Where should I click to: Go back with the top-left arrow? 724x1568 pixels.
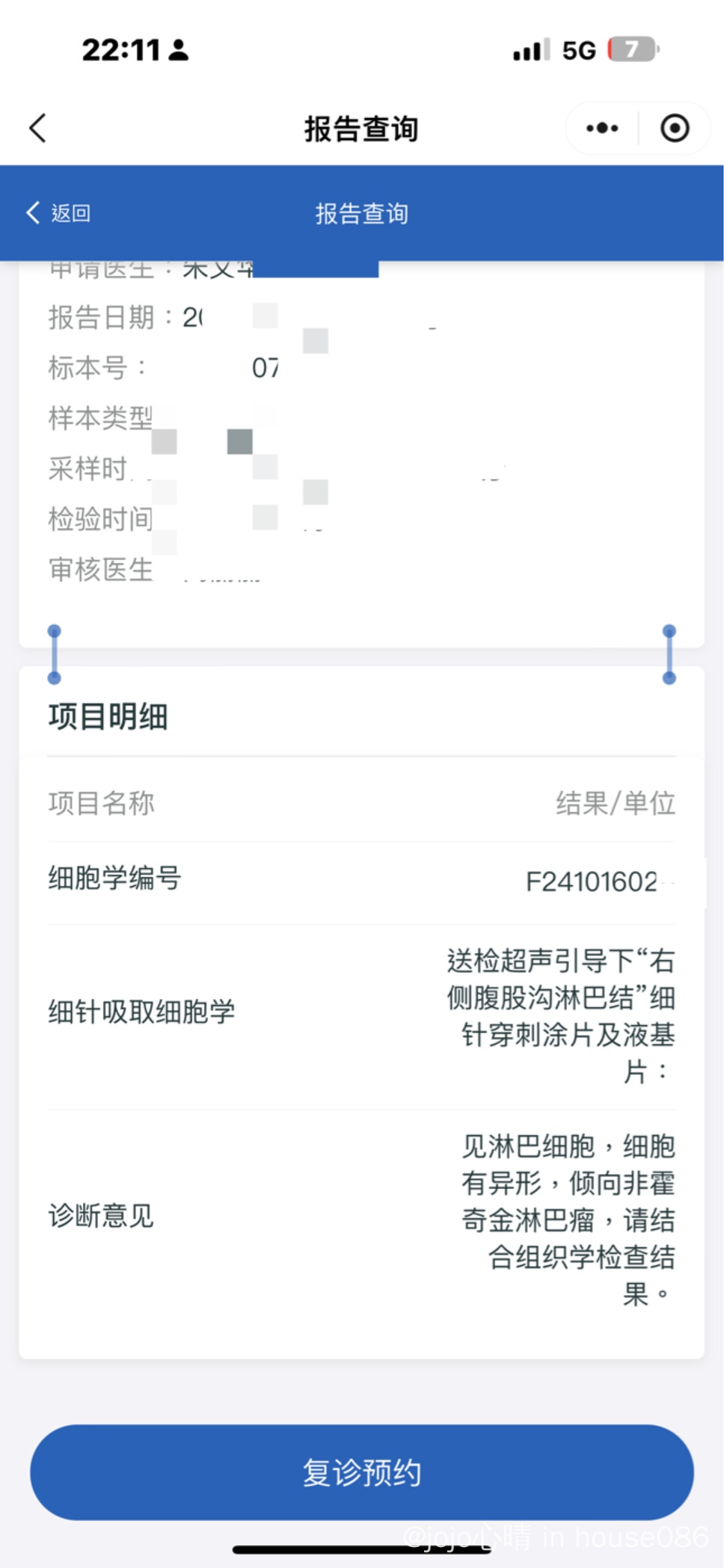[x=37, y=128]
